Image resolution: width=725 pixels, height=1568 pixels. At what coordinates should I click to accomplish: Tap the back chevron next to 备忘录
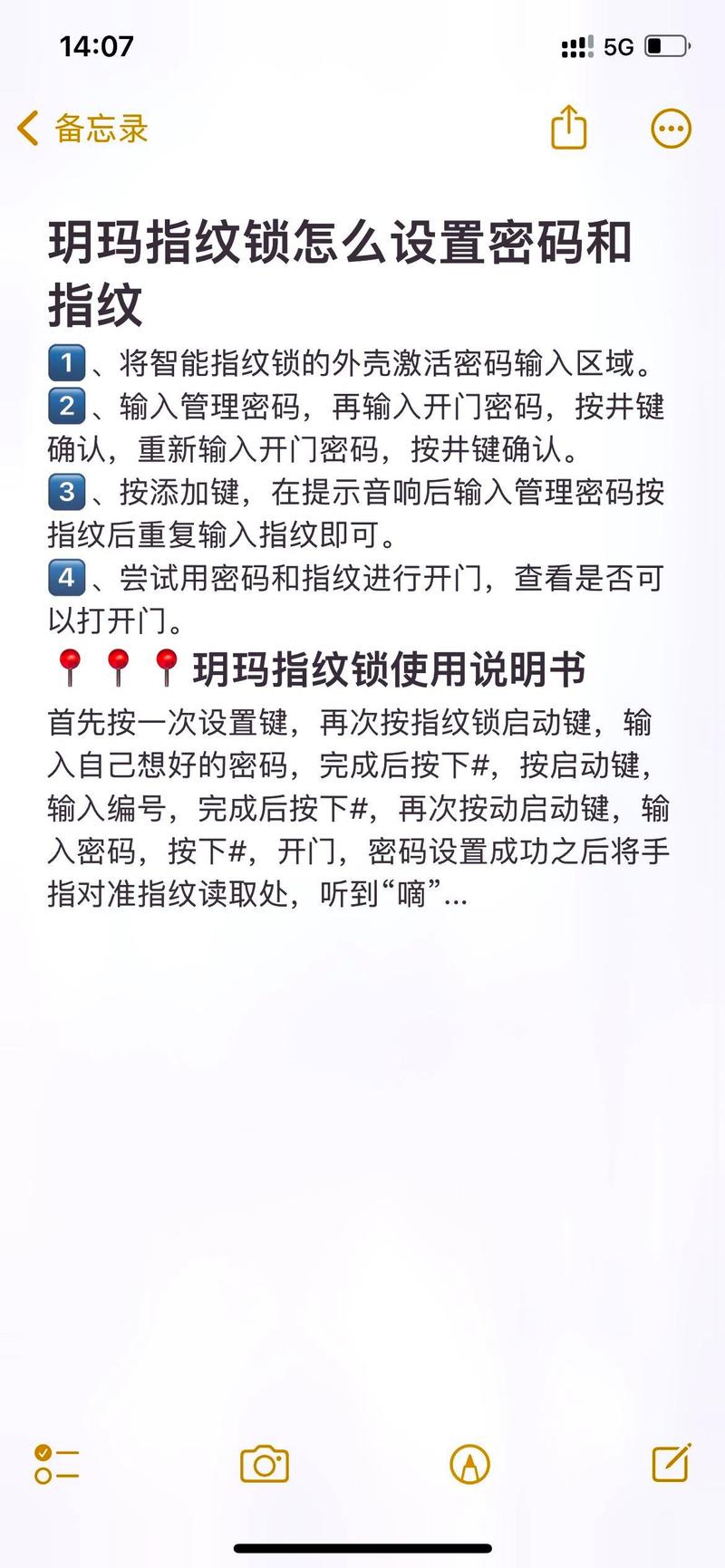coord(27,128)
